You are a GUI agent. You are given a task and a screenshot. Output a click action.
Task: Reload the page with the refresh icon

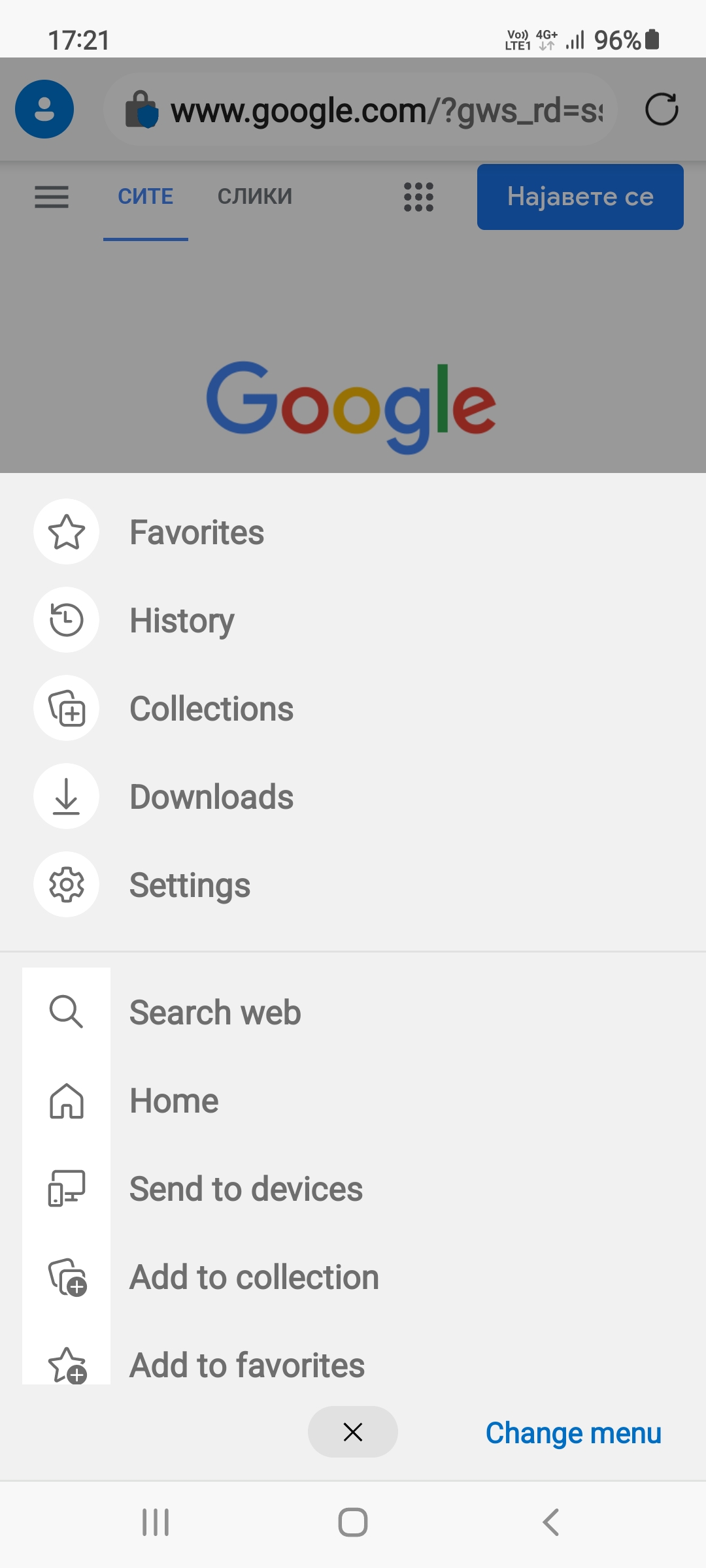[x=662, y=109]
